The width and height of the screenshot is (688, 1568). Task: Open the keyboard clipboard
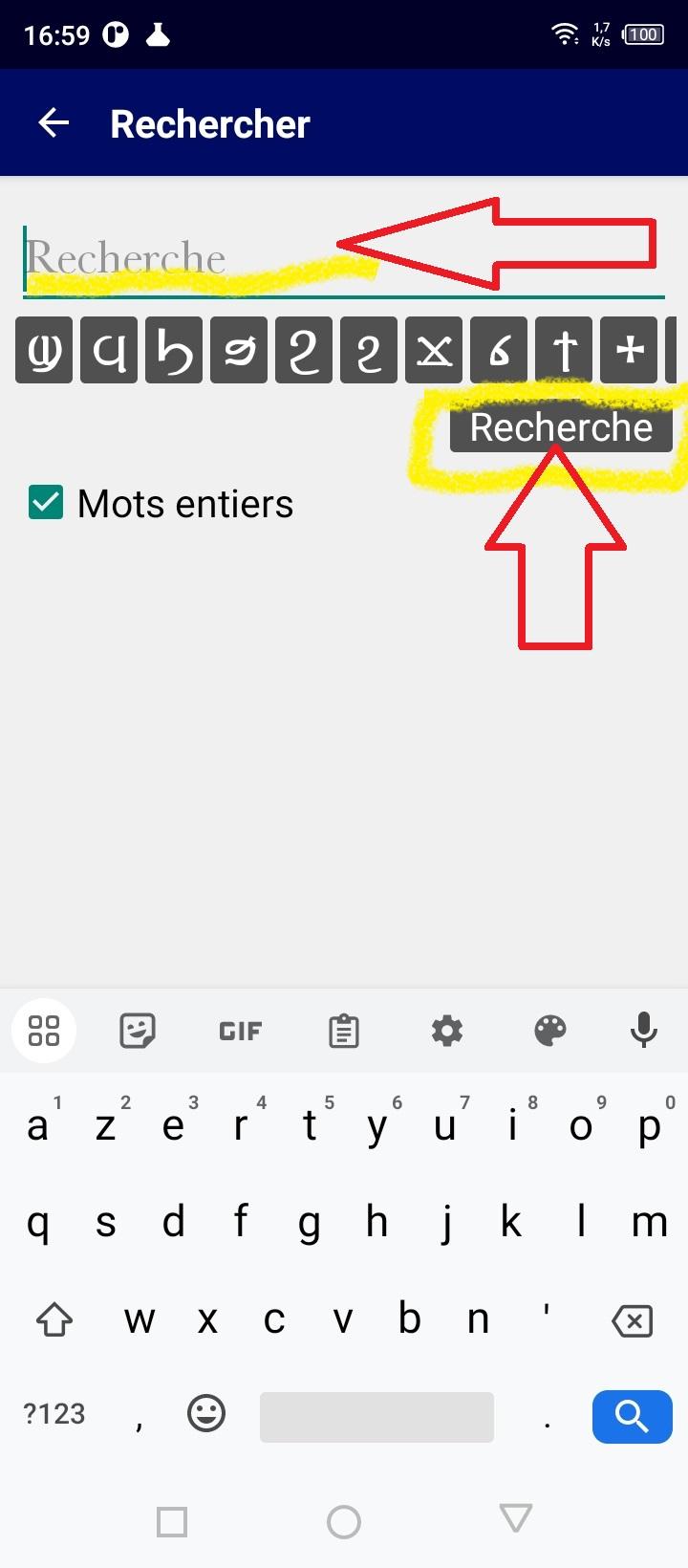343,1031
